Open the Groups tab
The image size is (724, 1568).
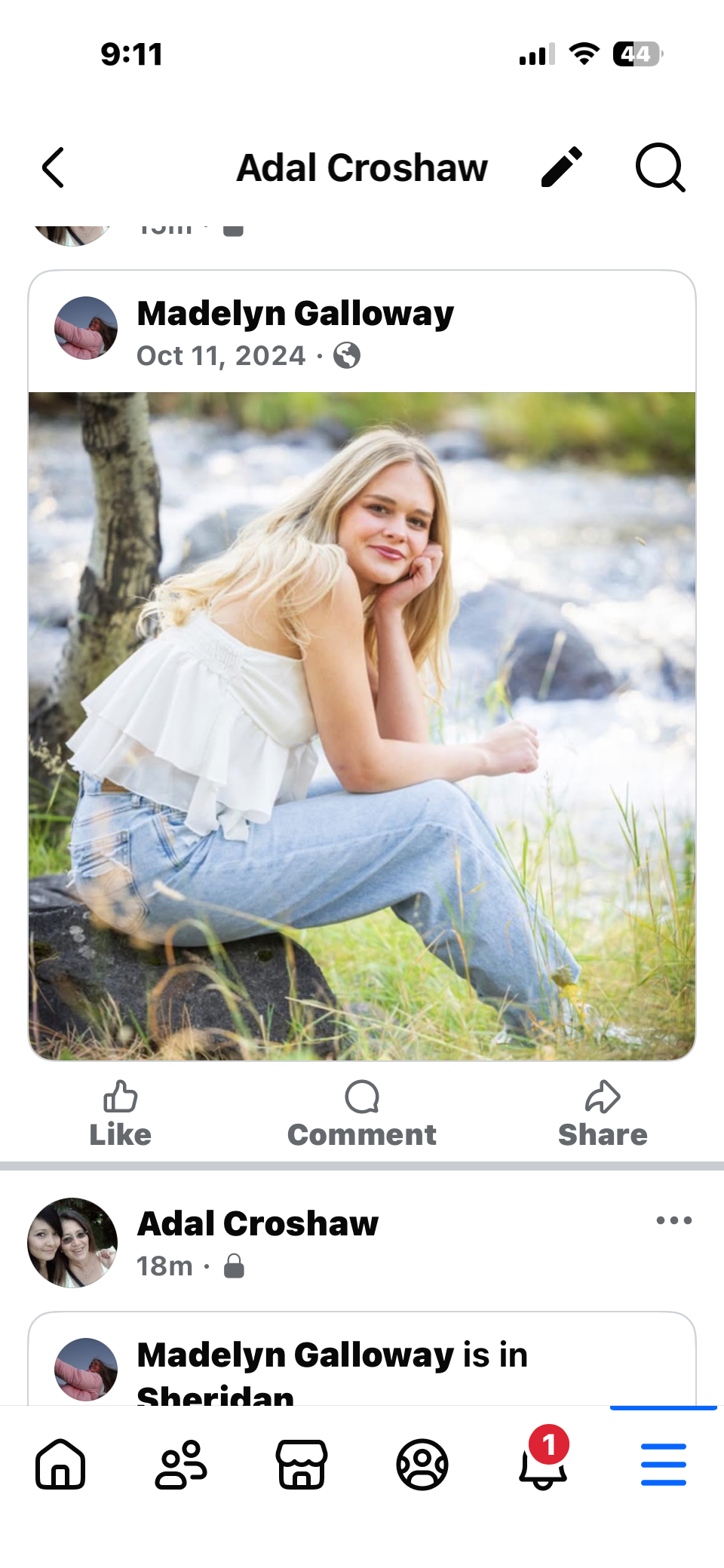pyautogui.click(x=422, y=1465)
